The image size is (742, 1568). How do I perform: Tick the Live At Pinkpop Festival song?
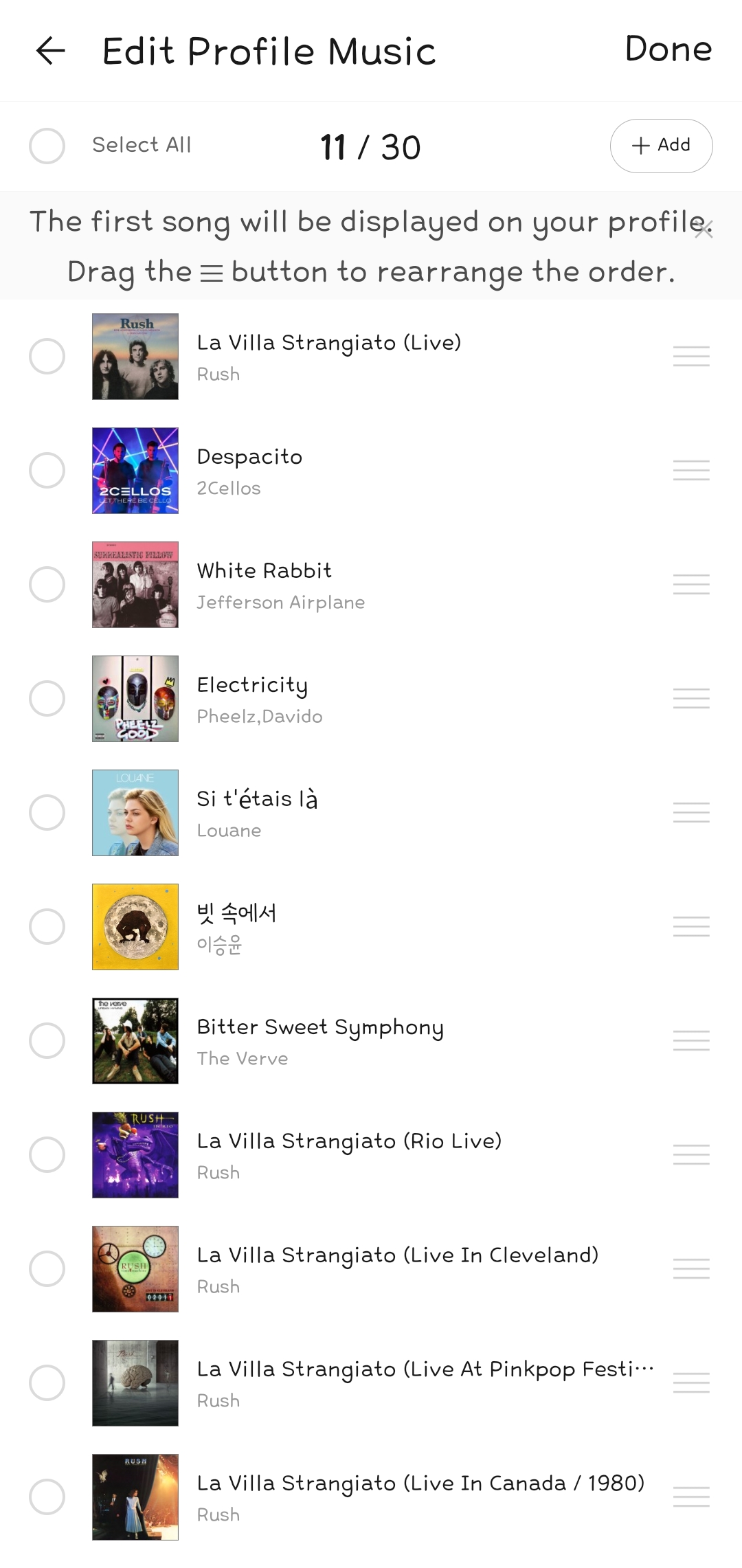(47, 1383)
